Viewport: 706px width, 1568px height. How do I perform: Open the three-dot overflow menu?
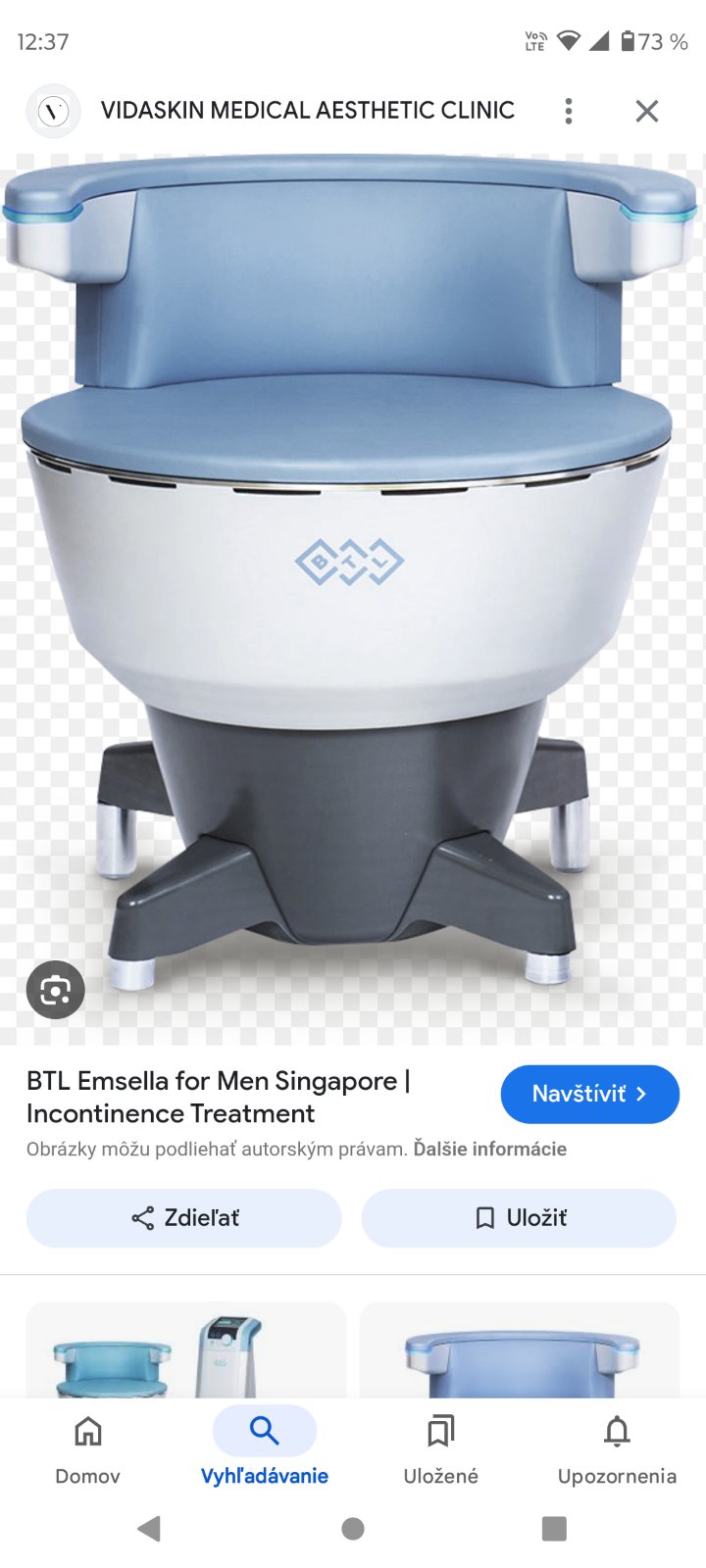click(569, 111)
